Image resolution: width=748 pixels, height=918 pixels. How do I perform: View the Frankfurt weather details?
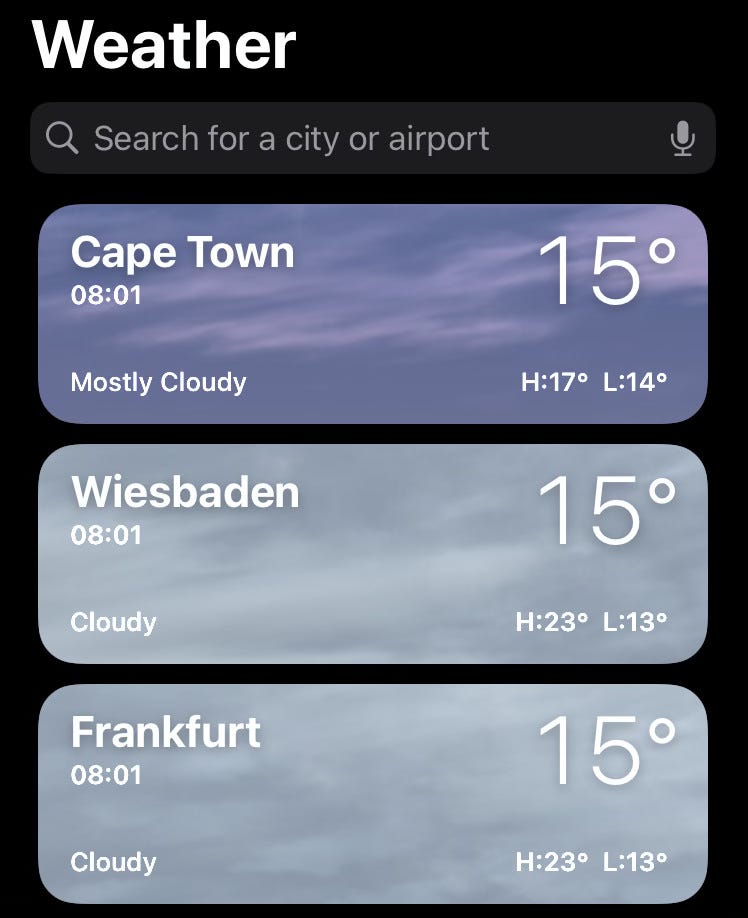[x=372, y=794]
